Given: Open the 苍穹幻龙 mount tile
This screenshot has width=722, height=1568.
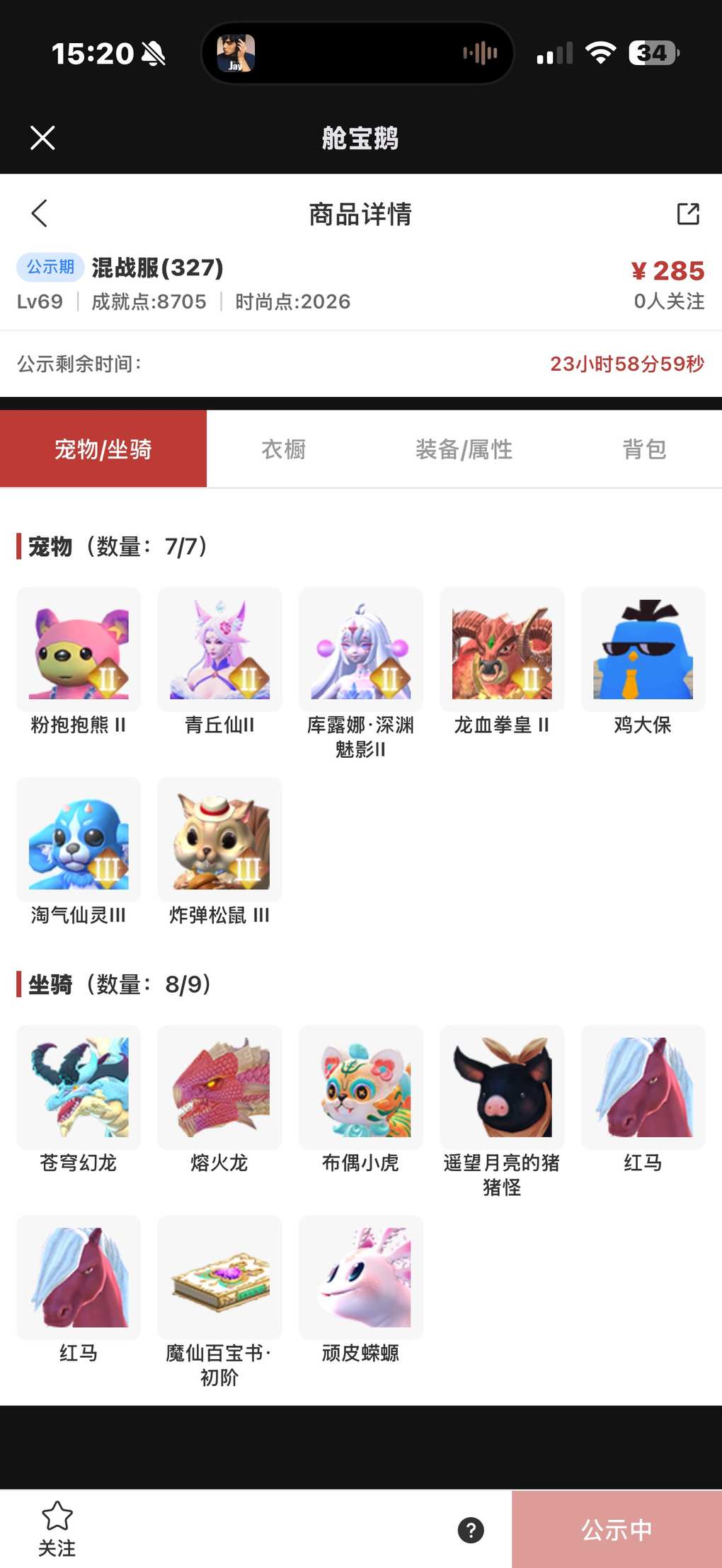Looking at the screenshot, I should point(79,1088).
